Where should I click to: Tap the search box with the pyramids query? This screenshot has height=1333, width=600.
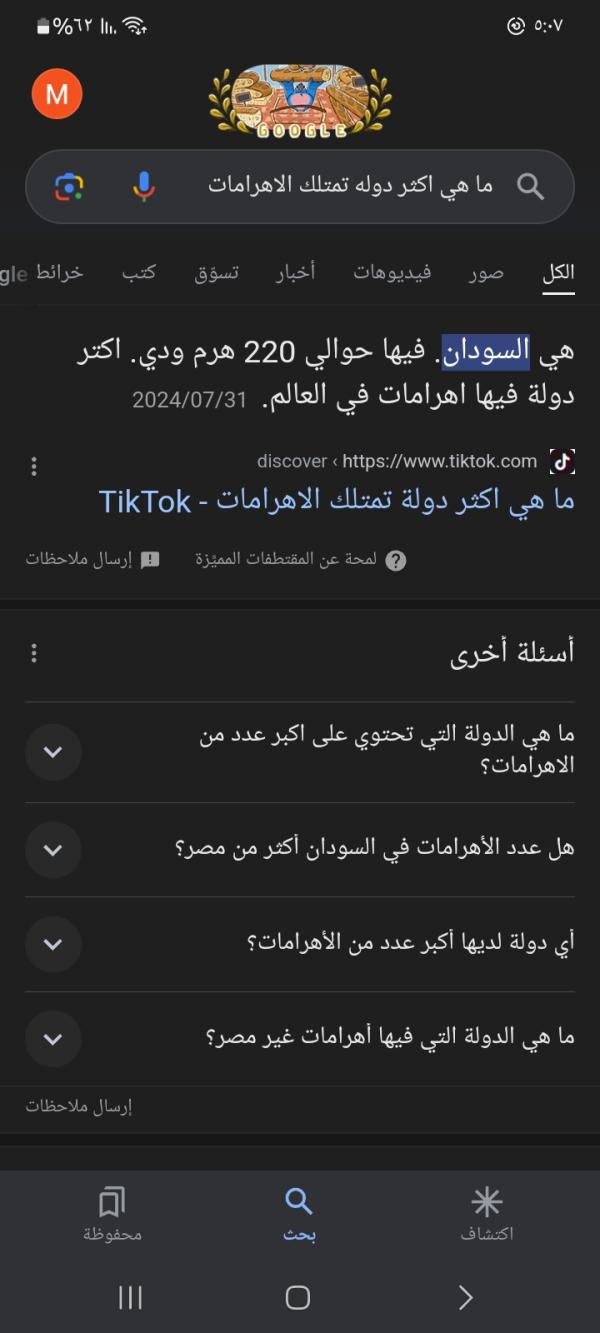point(350,186)
